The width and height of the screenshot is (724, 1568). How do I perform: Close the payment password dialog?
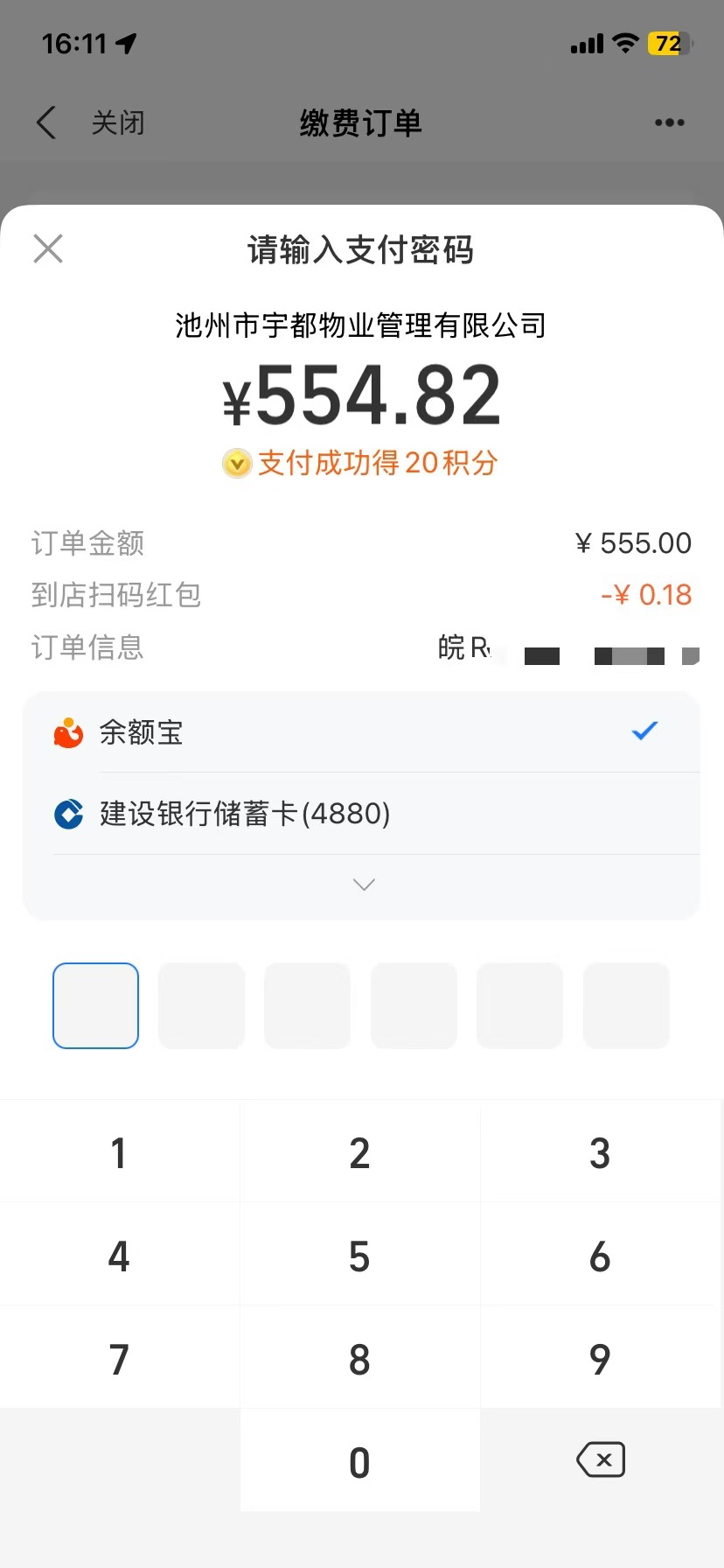click(x=48, y=248)
